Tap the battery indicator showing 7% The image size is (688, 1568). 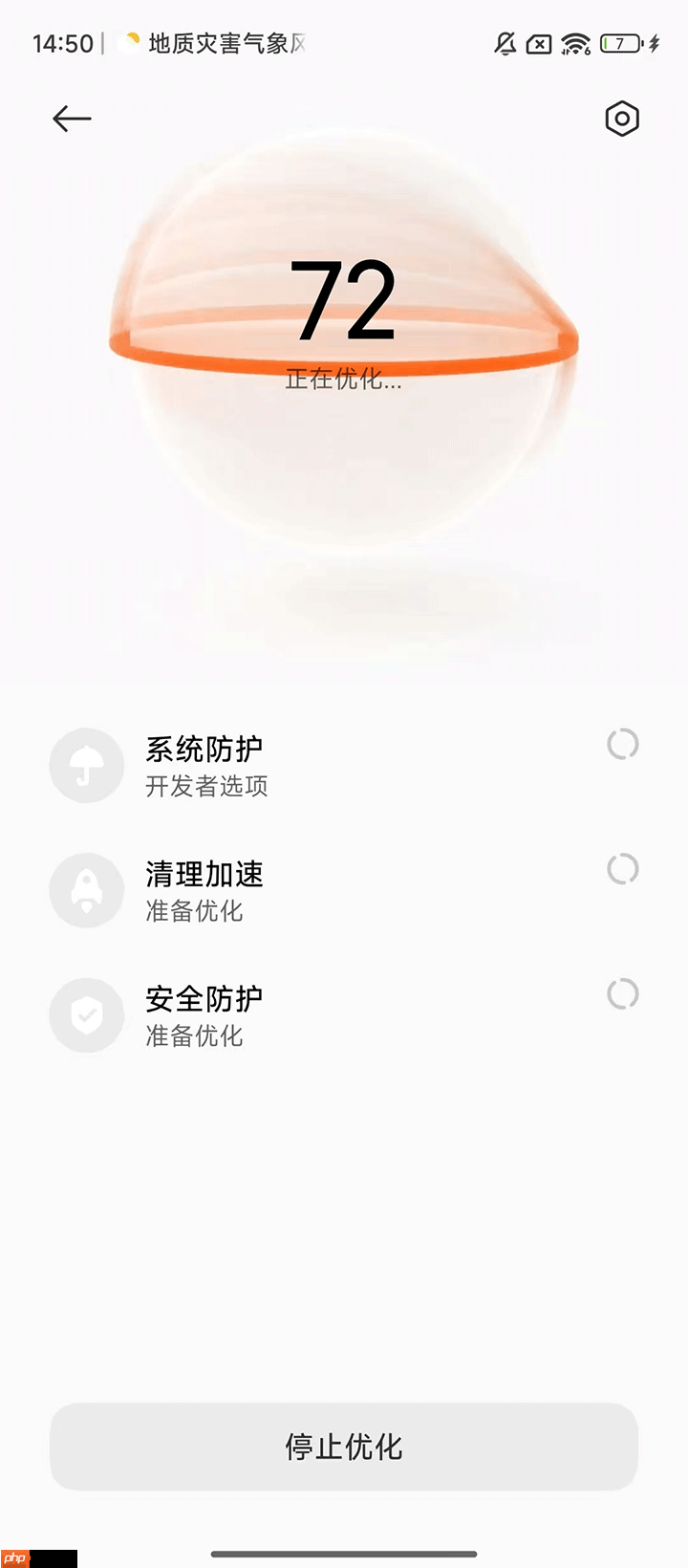click(618, 43)
